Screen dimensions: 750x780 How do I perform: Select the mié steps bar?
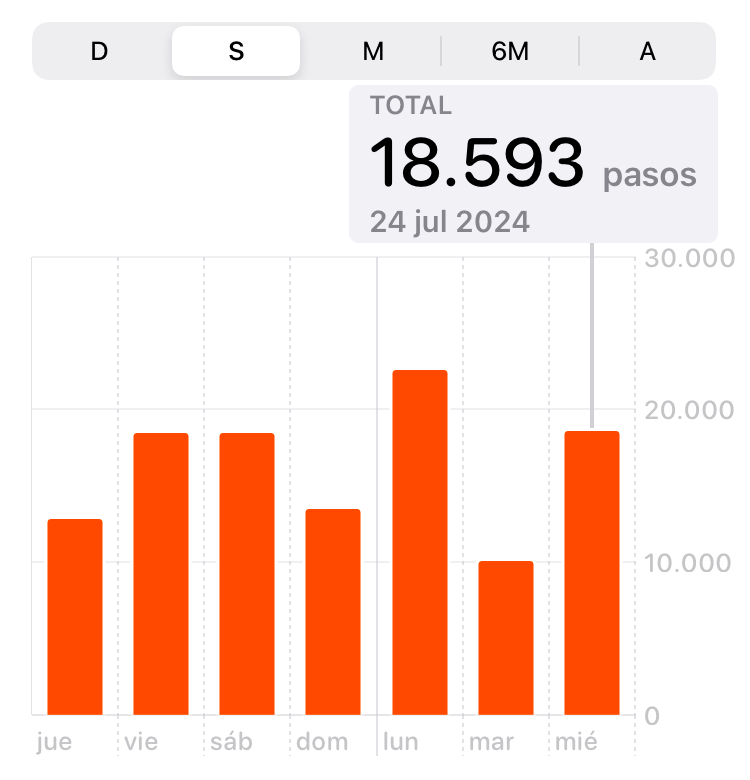click(x=591, y=573)
